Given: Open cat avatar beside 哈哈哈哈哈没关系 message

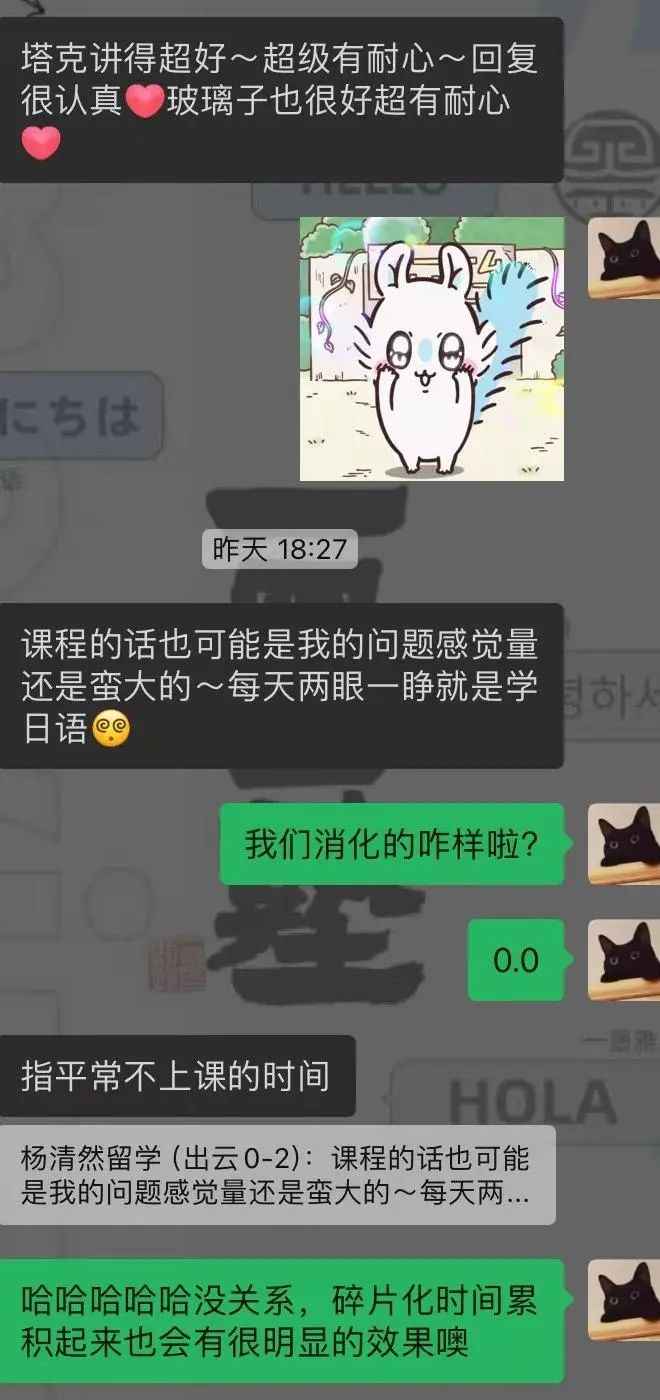Looking at the screenshot, I should pyautogui.click(x=622, y=1299).
